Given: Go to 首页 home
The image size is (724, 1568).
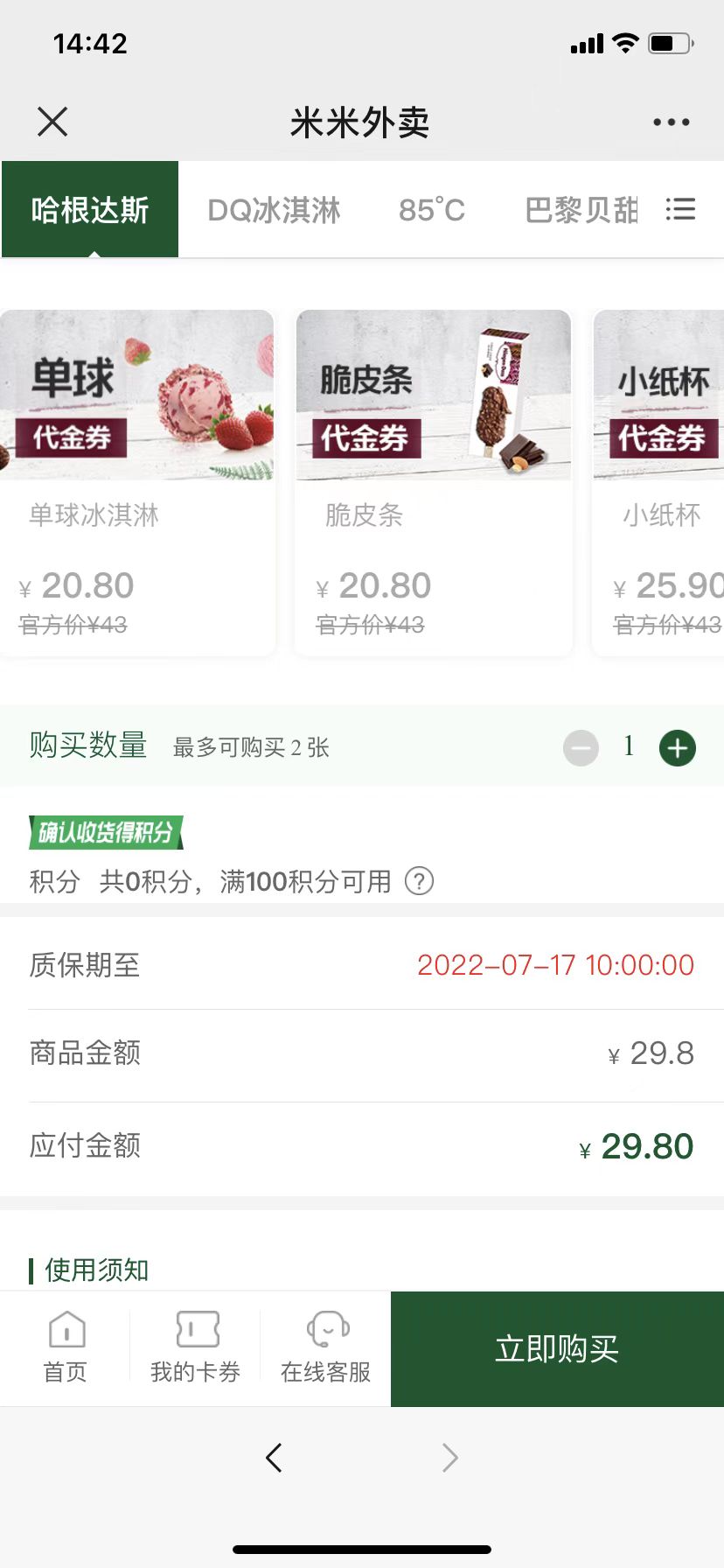Looking at the screenshot, I should (66, 1347).
